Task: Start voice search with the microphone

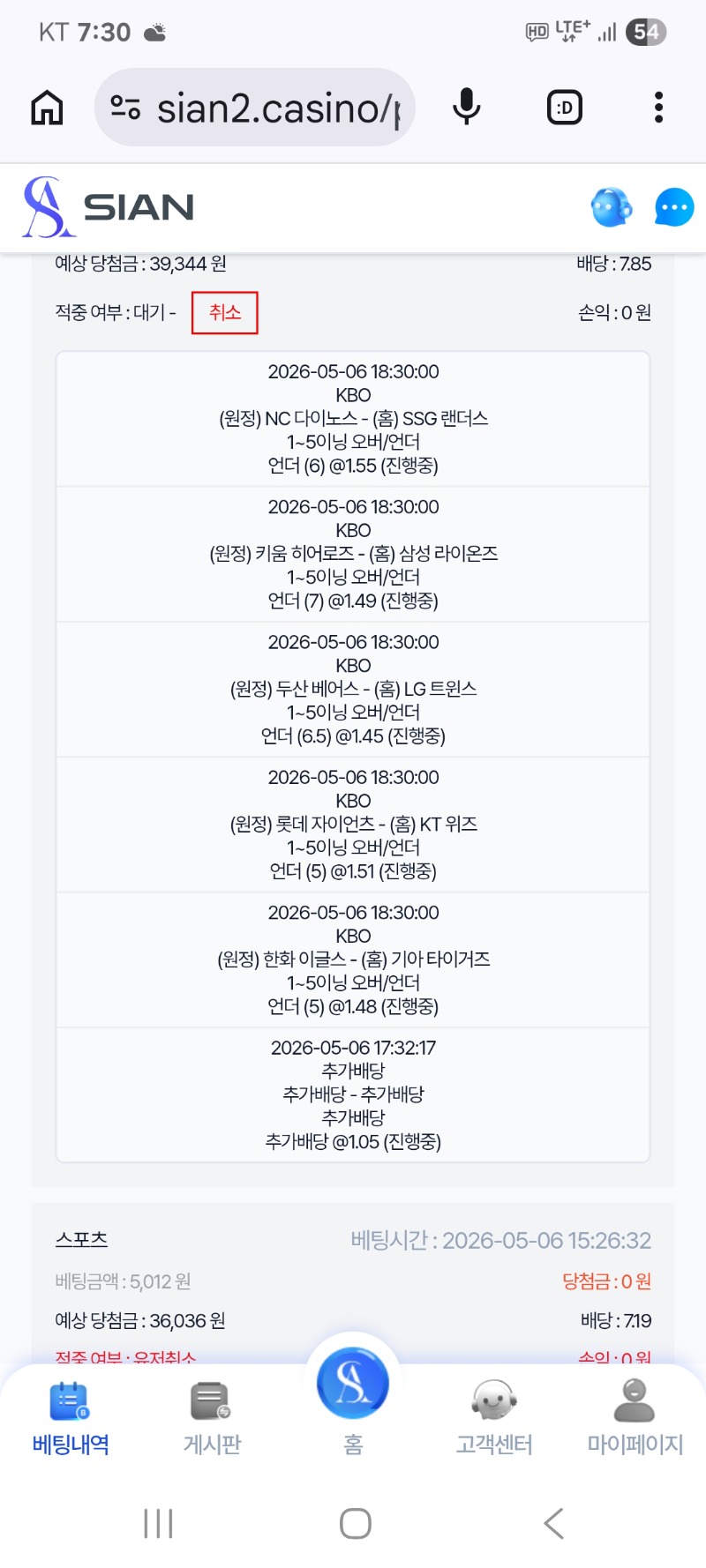Action: click(x=467, y=108)
